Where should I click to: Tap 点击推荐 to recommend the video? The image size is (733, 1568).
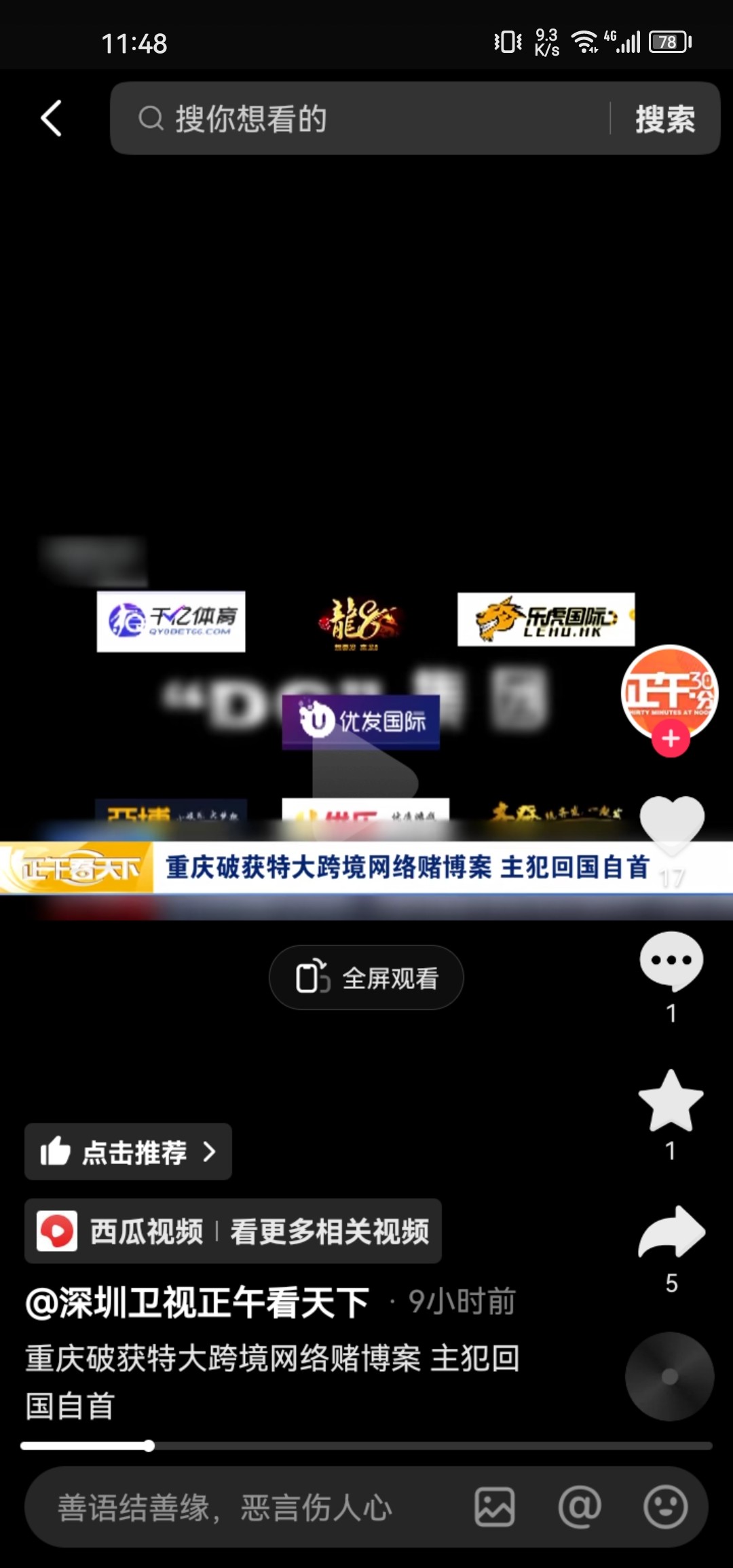pyautogui.click(x=128, y=1152)
